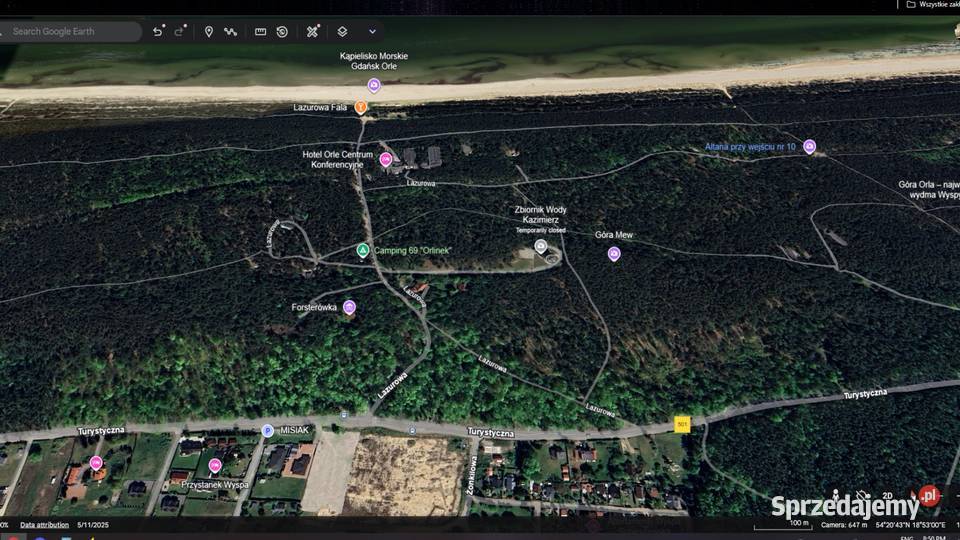
Task: Expand the toolbar dropdown chevron
Action: (372, 31)
